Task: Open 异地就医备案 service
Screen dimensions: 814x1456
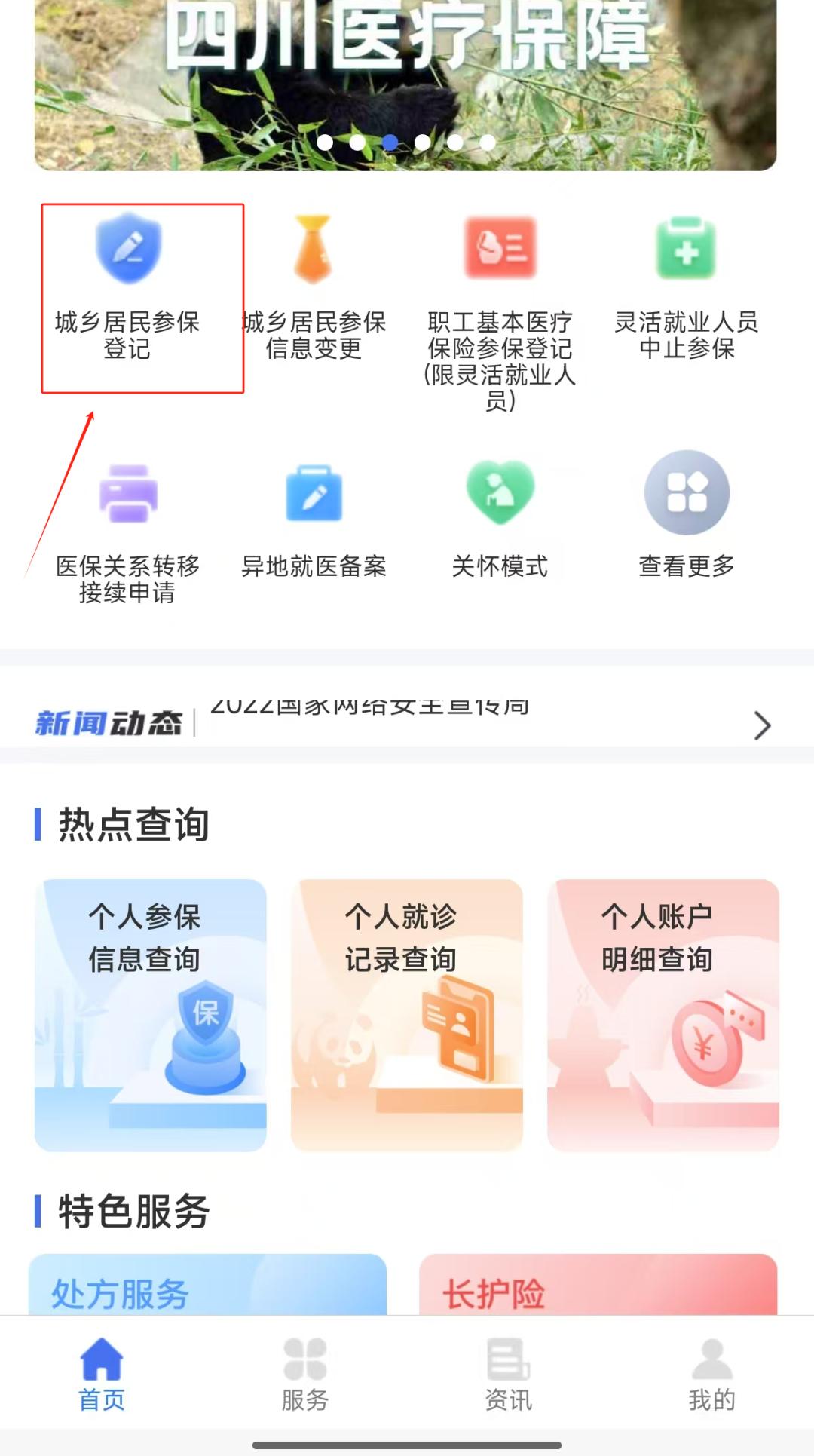Action: (x=314, y=520)
